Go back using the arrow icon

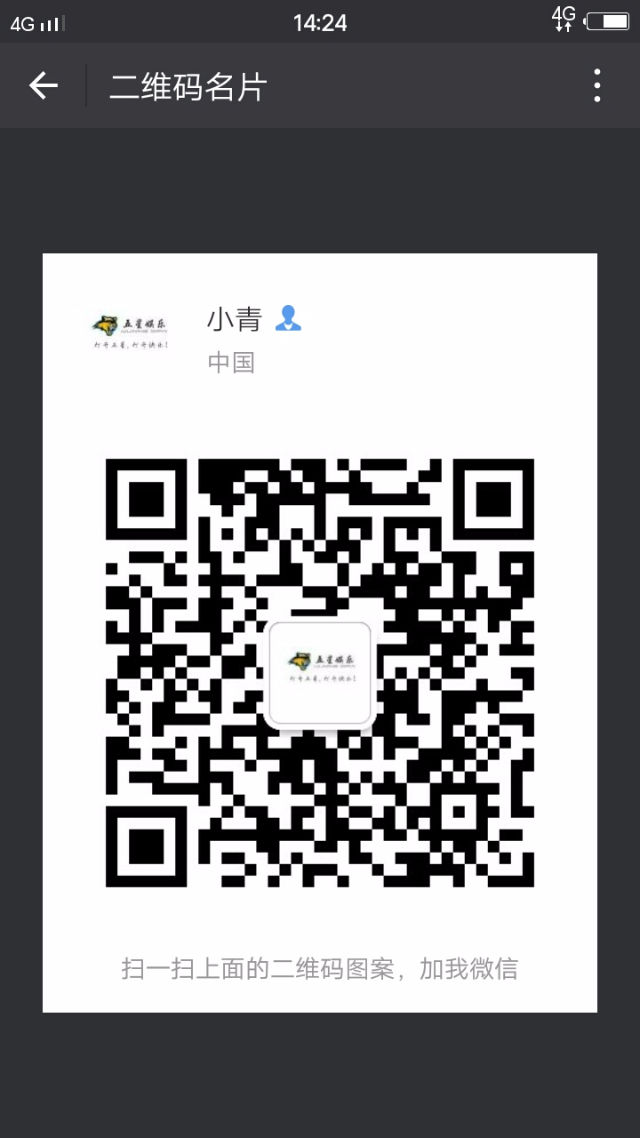(x=43, y=86)
